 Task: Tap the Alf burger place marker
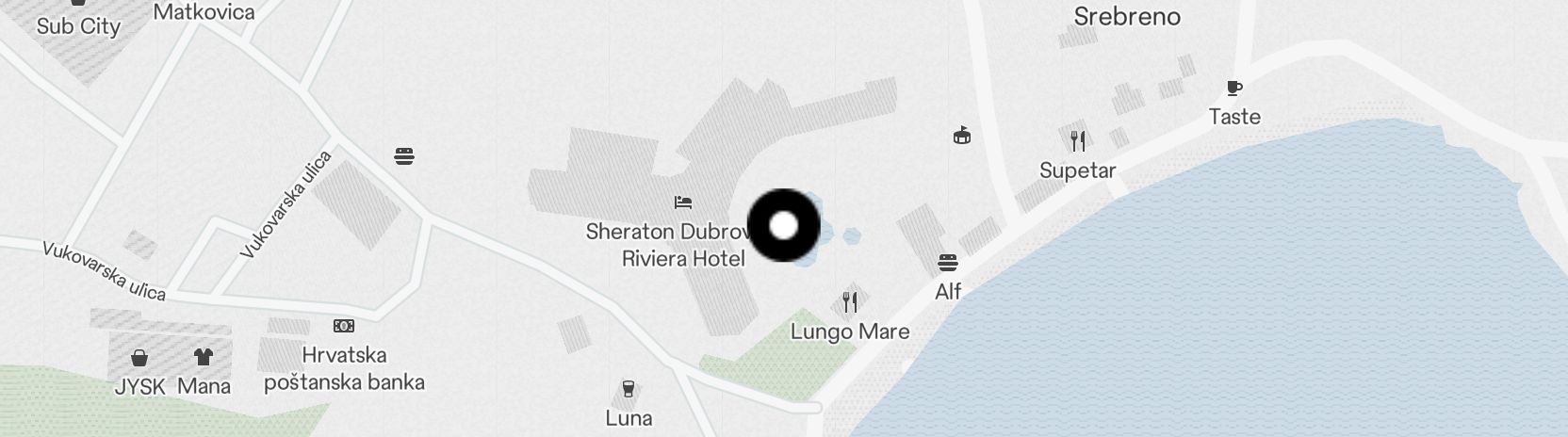pyautogui.click(x=947, y=262)
